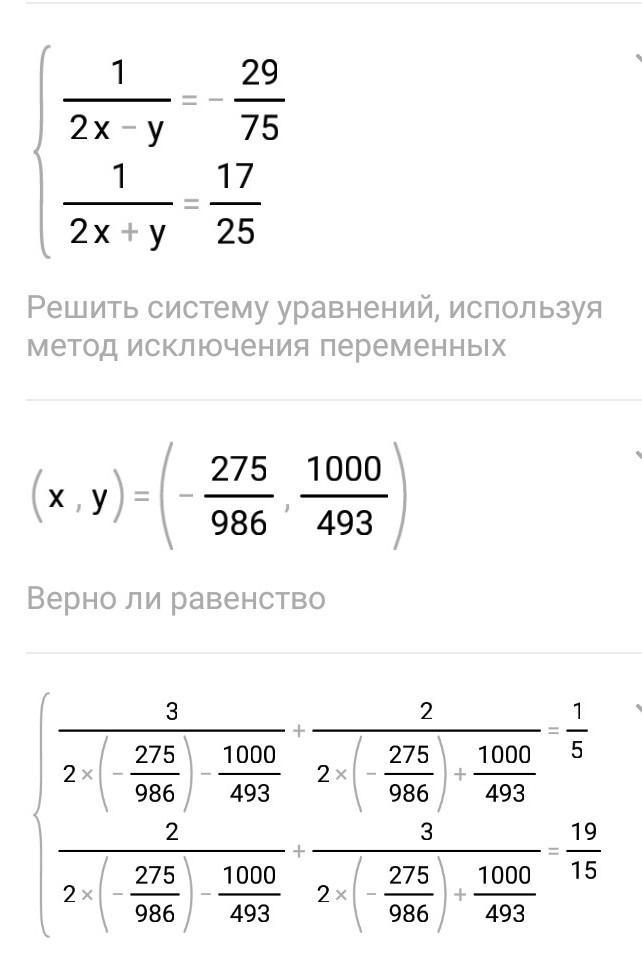This screenshot has width=642, height=966.
Task: Expand the verification step with sums 1/5 and 19/15
Action: click(x=636, y=708)
